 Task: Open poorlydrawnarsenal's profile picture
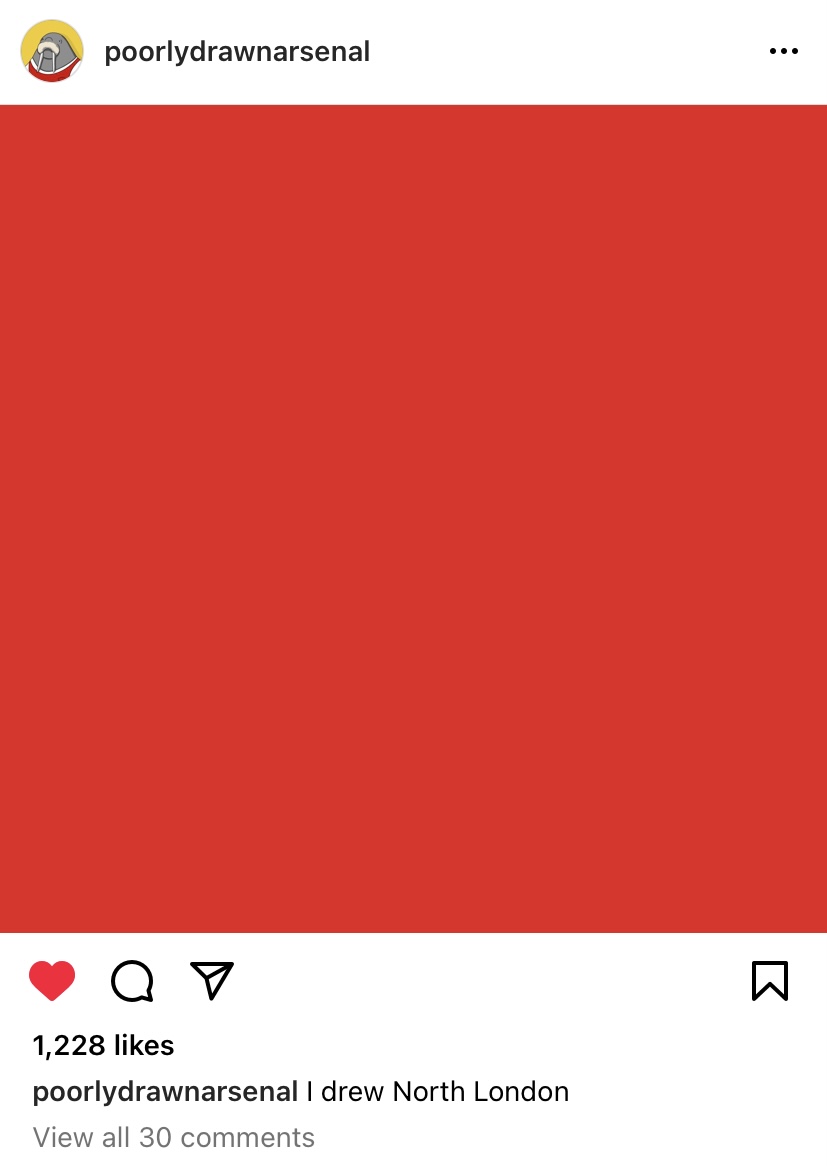(x=52, y=51)
